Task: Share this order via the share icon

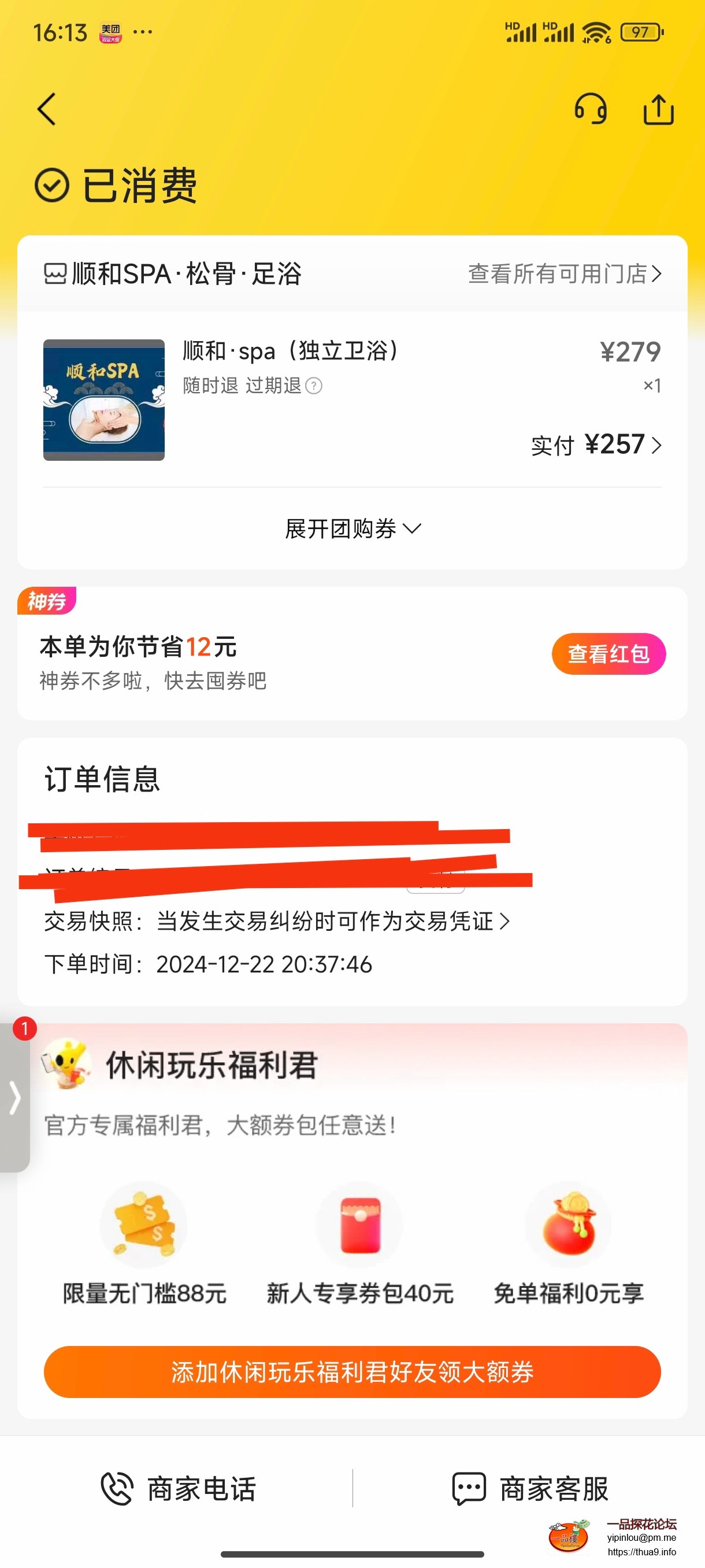Action: click(x=658, y=110)
